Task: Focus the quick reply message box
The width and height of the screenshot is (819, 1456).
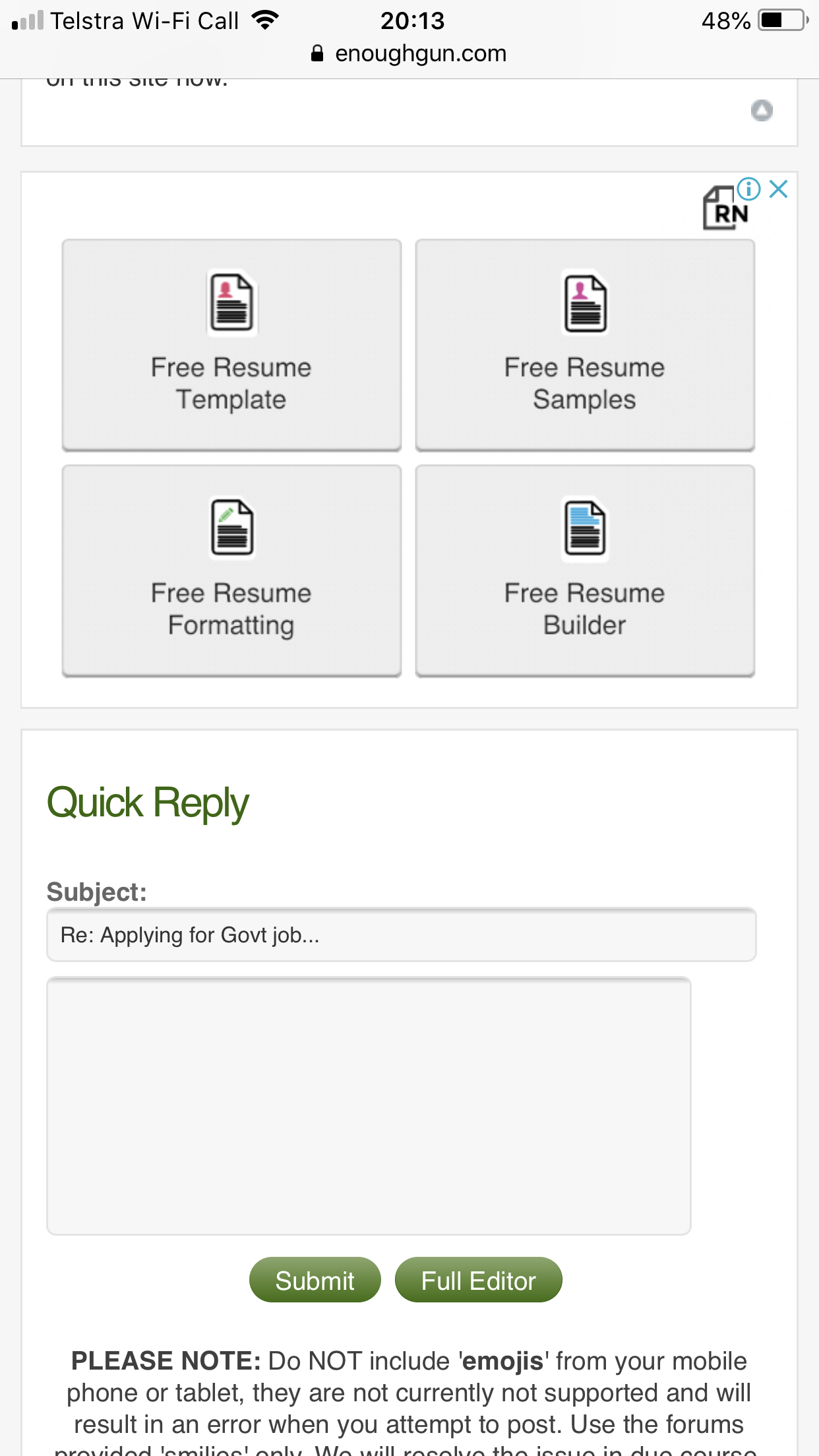Action: (x=369, y=1106)
